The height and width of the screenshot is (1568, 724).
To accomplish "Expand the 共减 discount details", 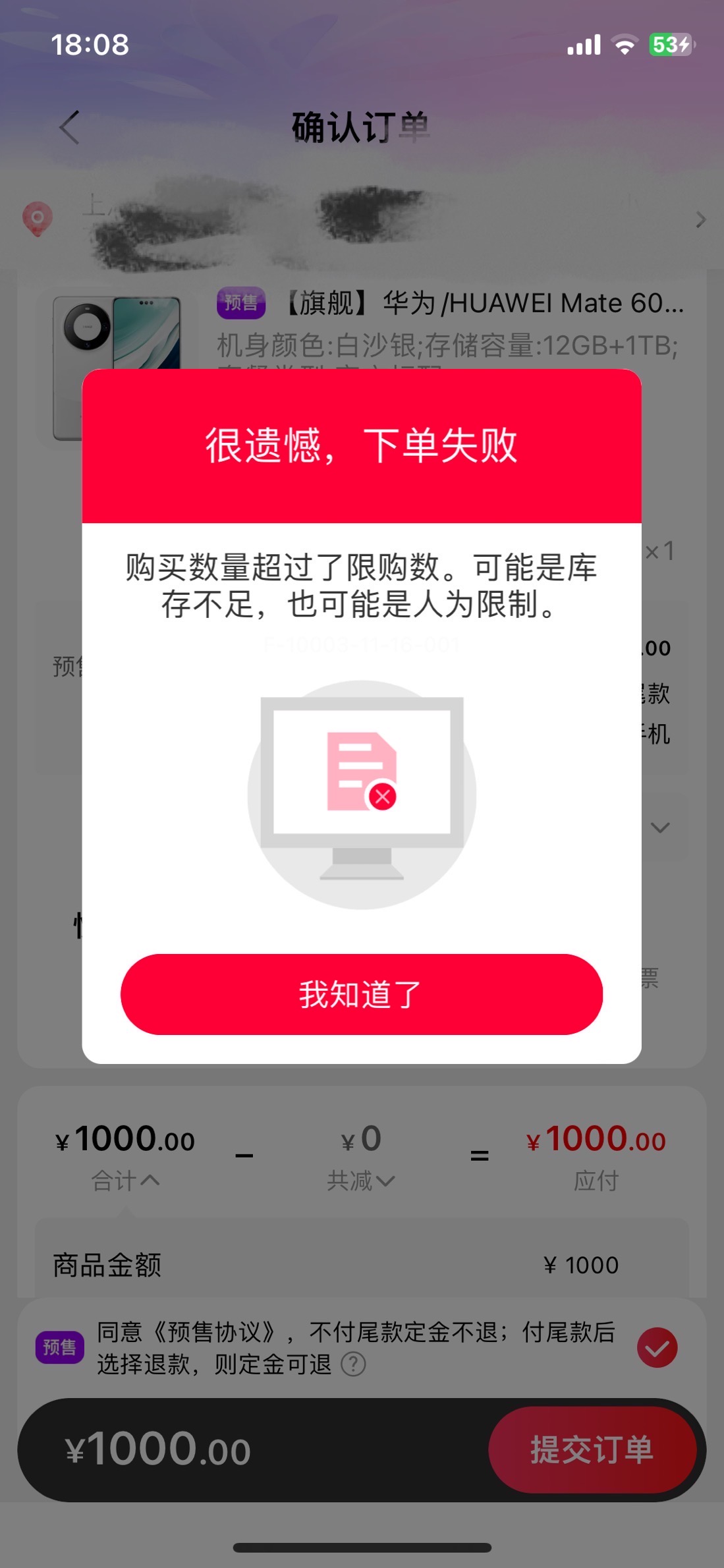I will 361,1181.
